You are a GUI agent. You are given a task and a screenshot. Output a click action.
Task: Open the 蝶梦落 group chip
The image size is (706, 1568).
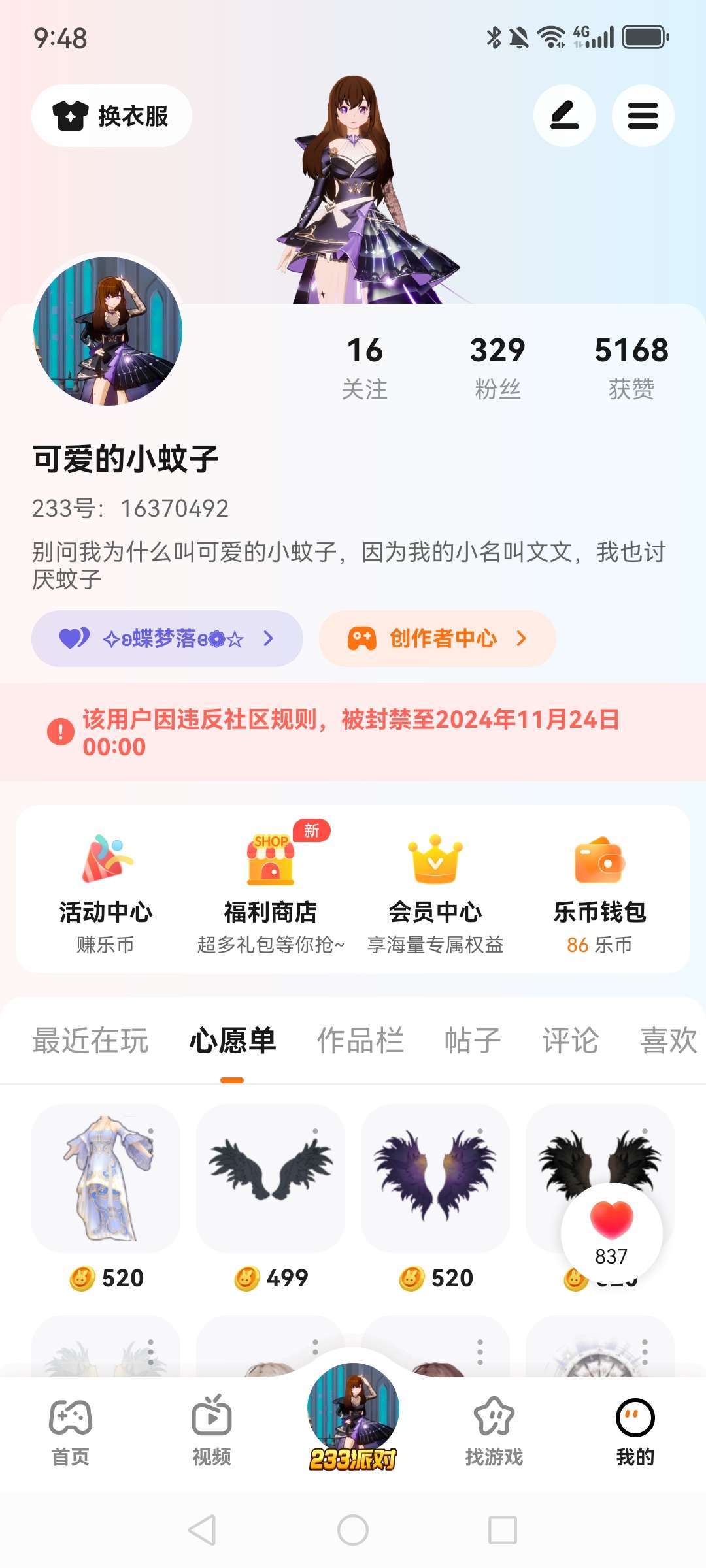point(167,638)
